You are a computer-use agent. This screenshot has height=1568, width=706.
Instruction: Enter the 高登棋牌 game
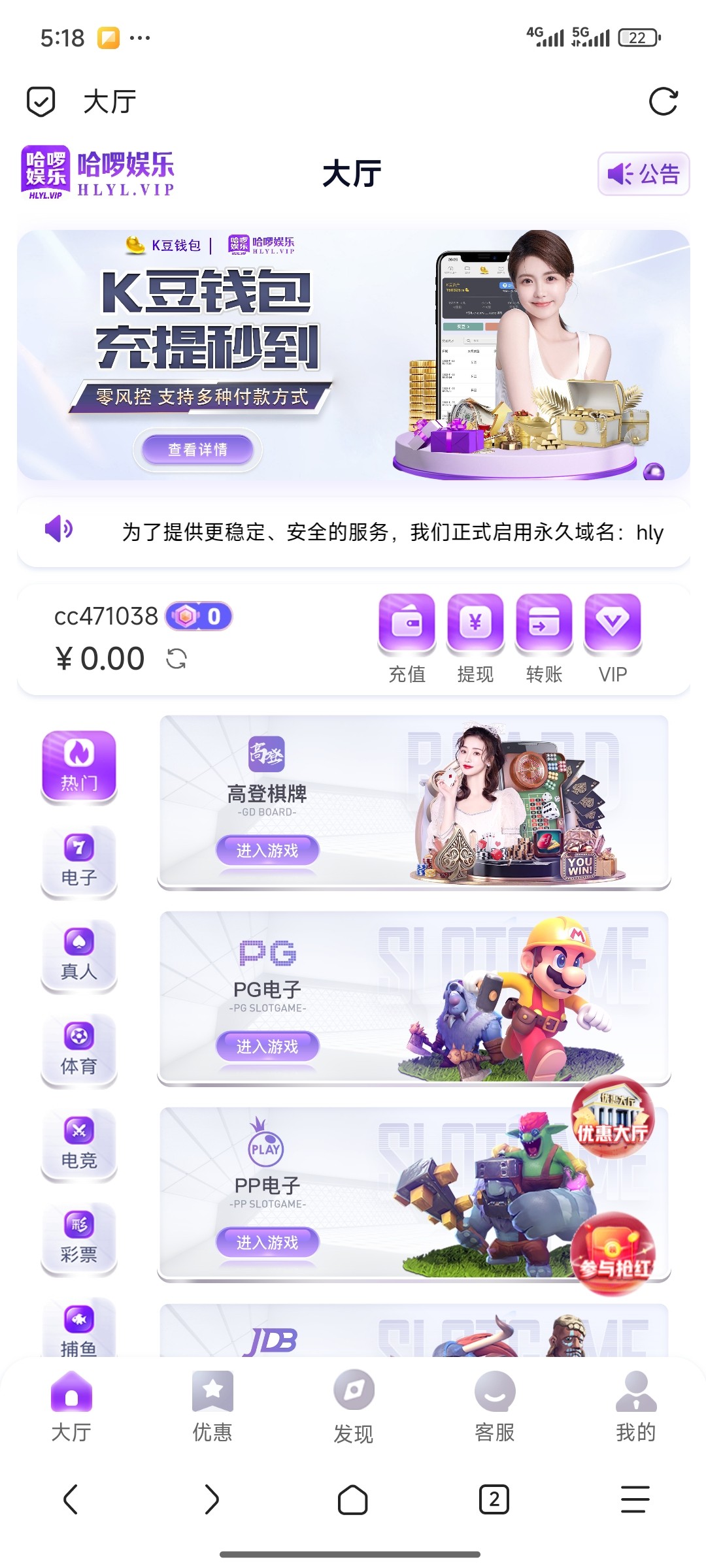point(267,850)
